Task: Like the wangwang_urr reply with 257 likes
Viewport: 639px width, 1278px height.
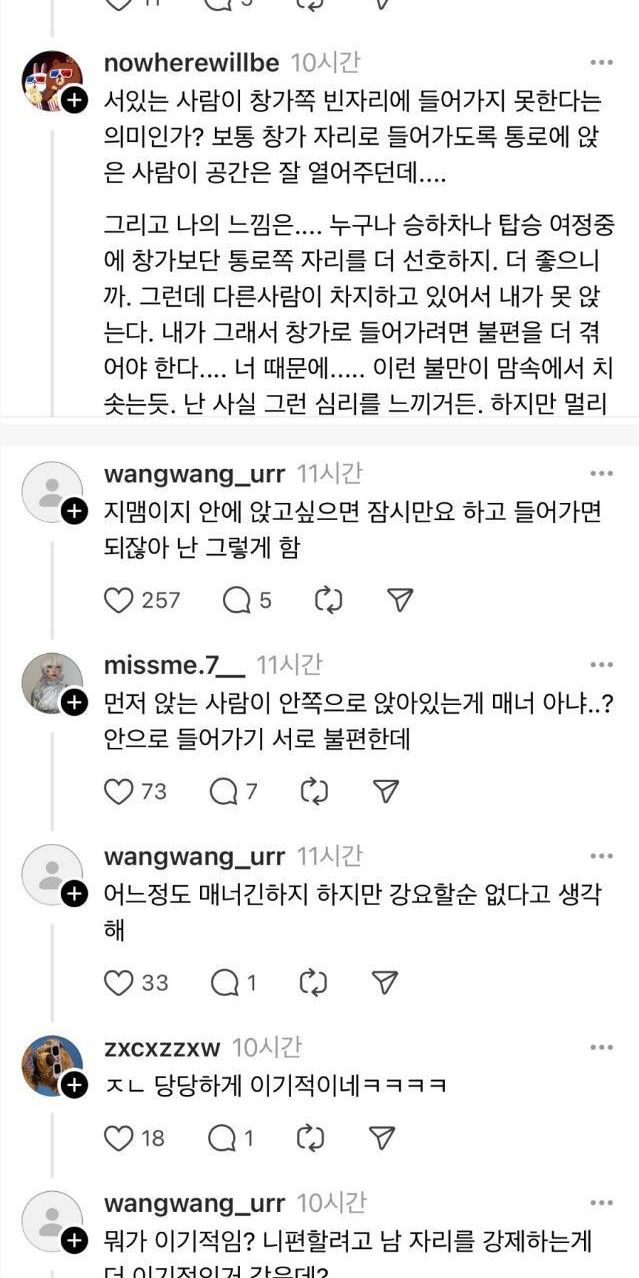Action: point(119,600)
